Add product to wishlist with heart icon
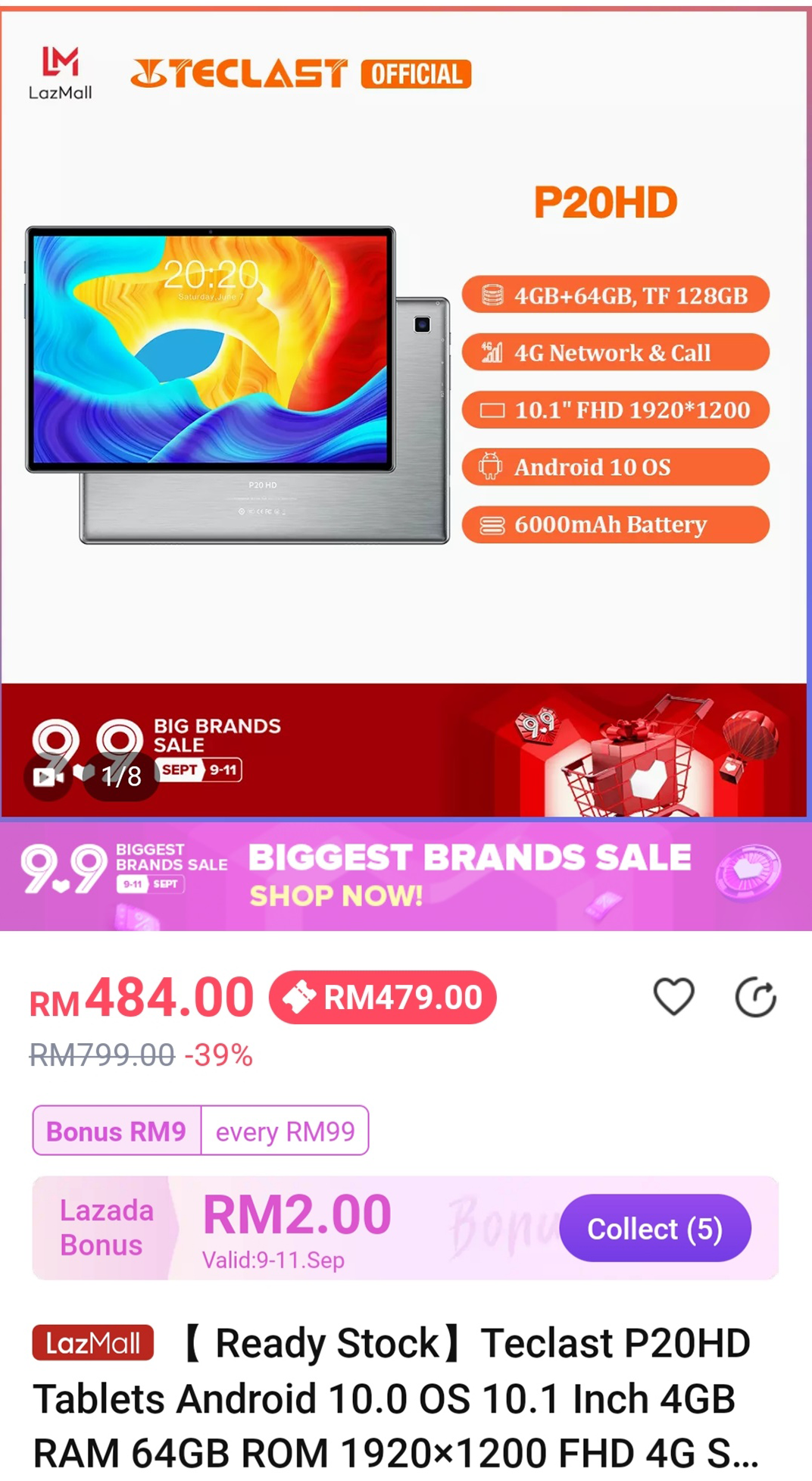This screenshot has height=1481, width=812. 673,997
